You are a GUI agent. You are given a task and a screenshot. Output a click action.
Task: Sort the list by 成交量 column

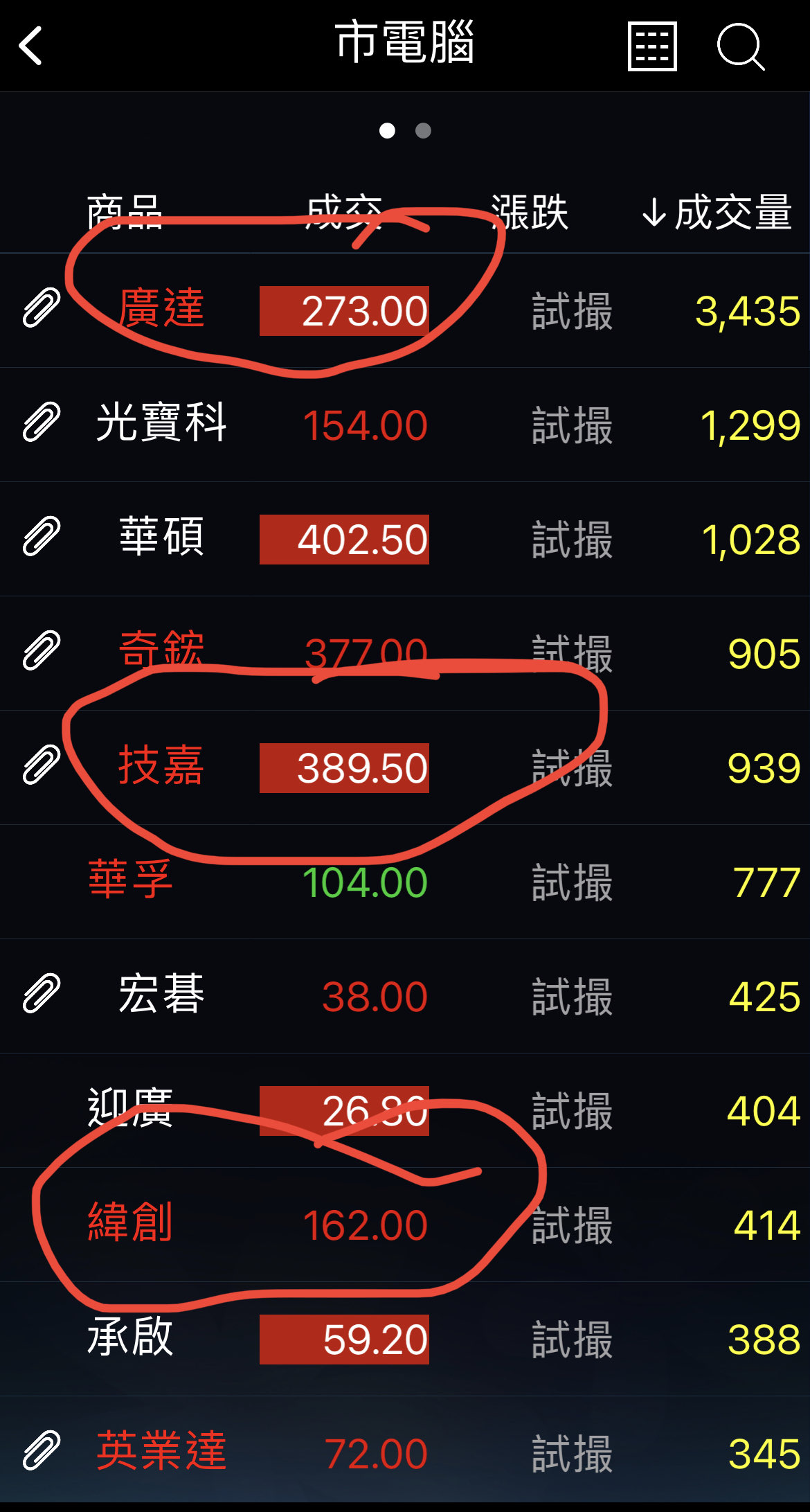coord(717,212)
